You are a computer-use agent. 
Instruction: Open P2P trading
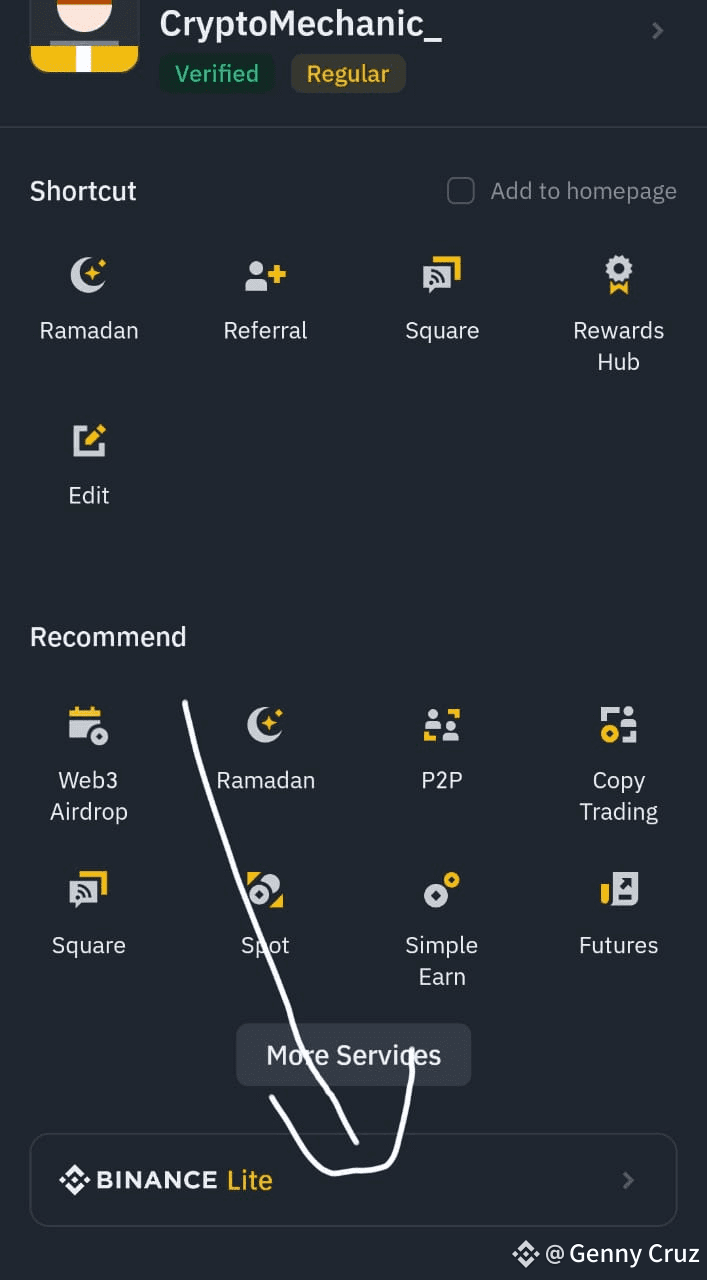coord(442,749)
